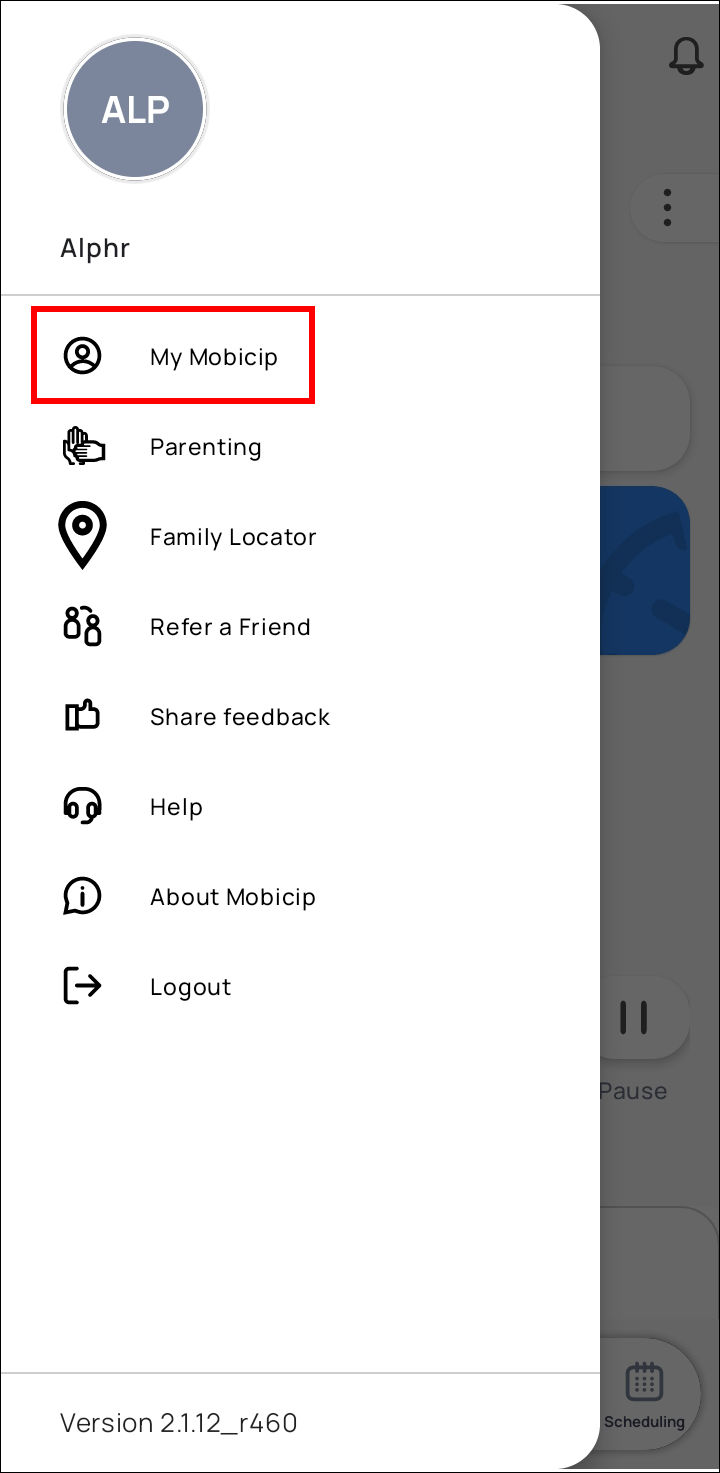The height and width of the screenshot is (1473, 720).
Task: Open the Parenting menu entry
Action: tap(205, 447)
